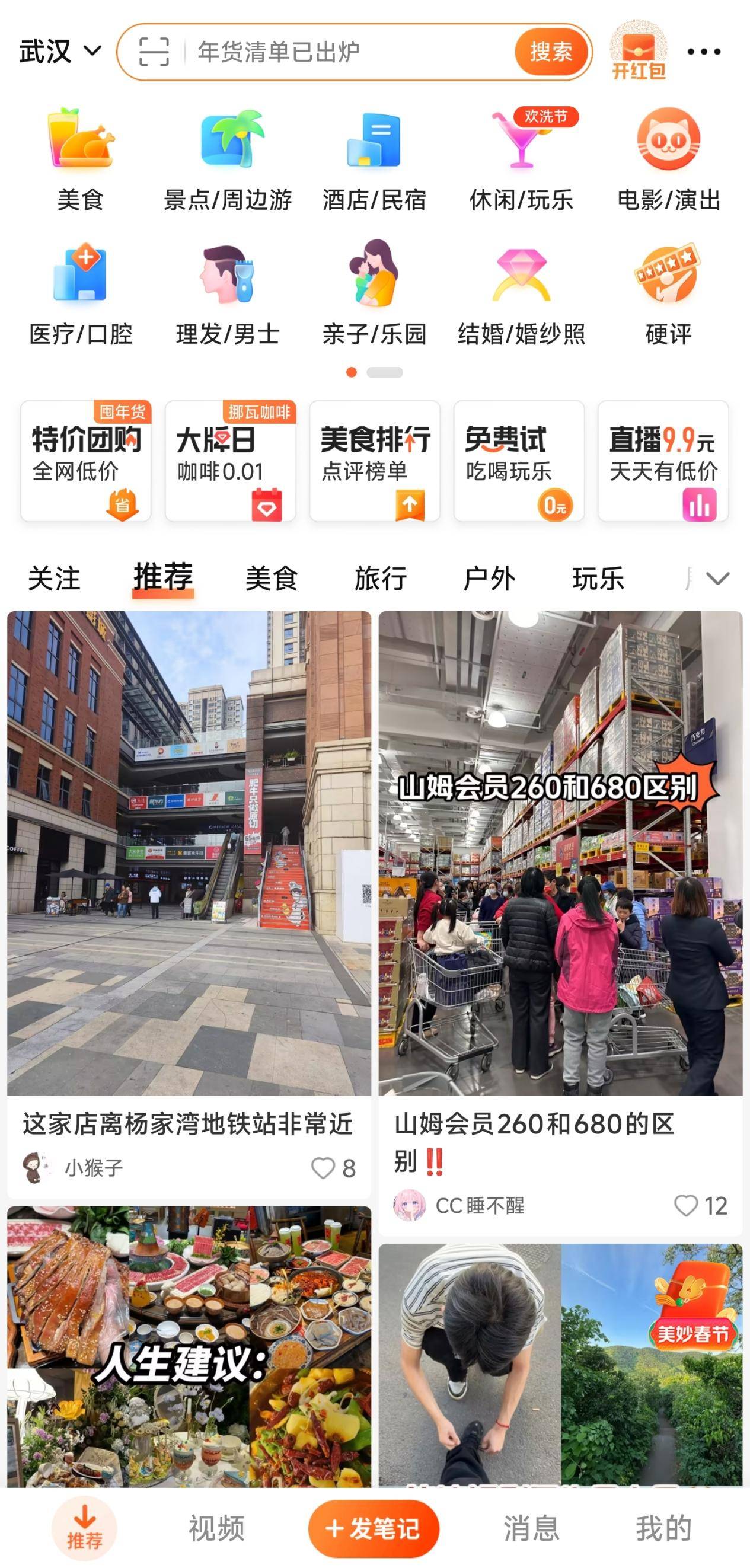This screenshot has height=1568, width=750.
Task: Switch to the 旅行 feed tab
Action: (381, 577)
